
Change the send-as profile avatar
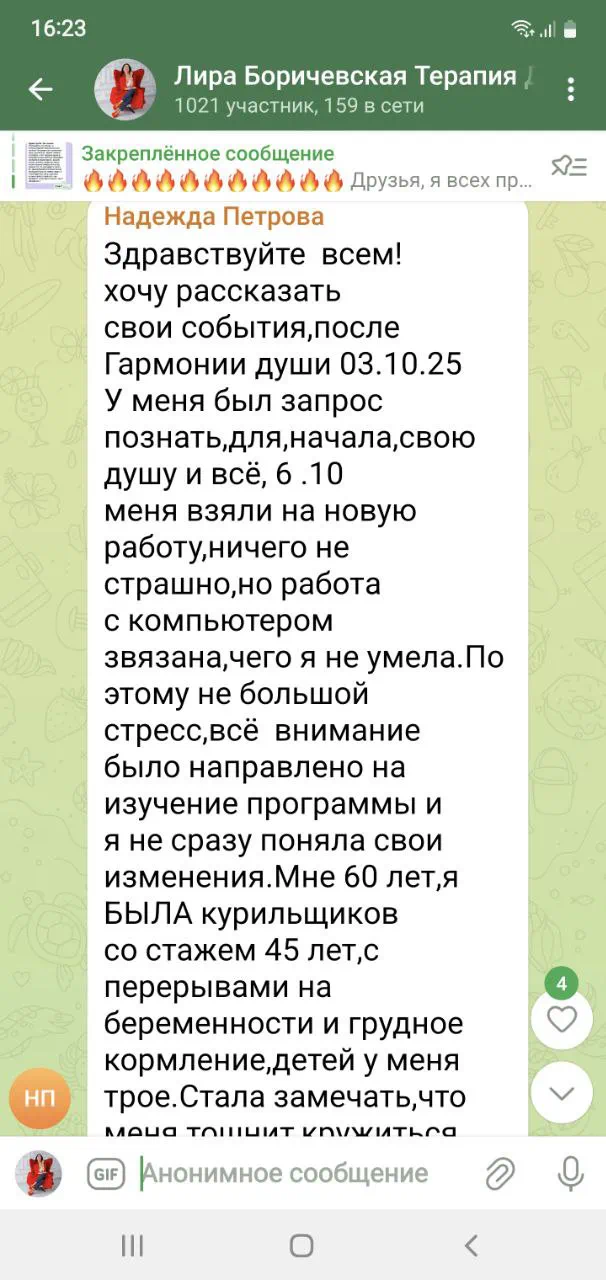[x=39, y=1173]
